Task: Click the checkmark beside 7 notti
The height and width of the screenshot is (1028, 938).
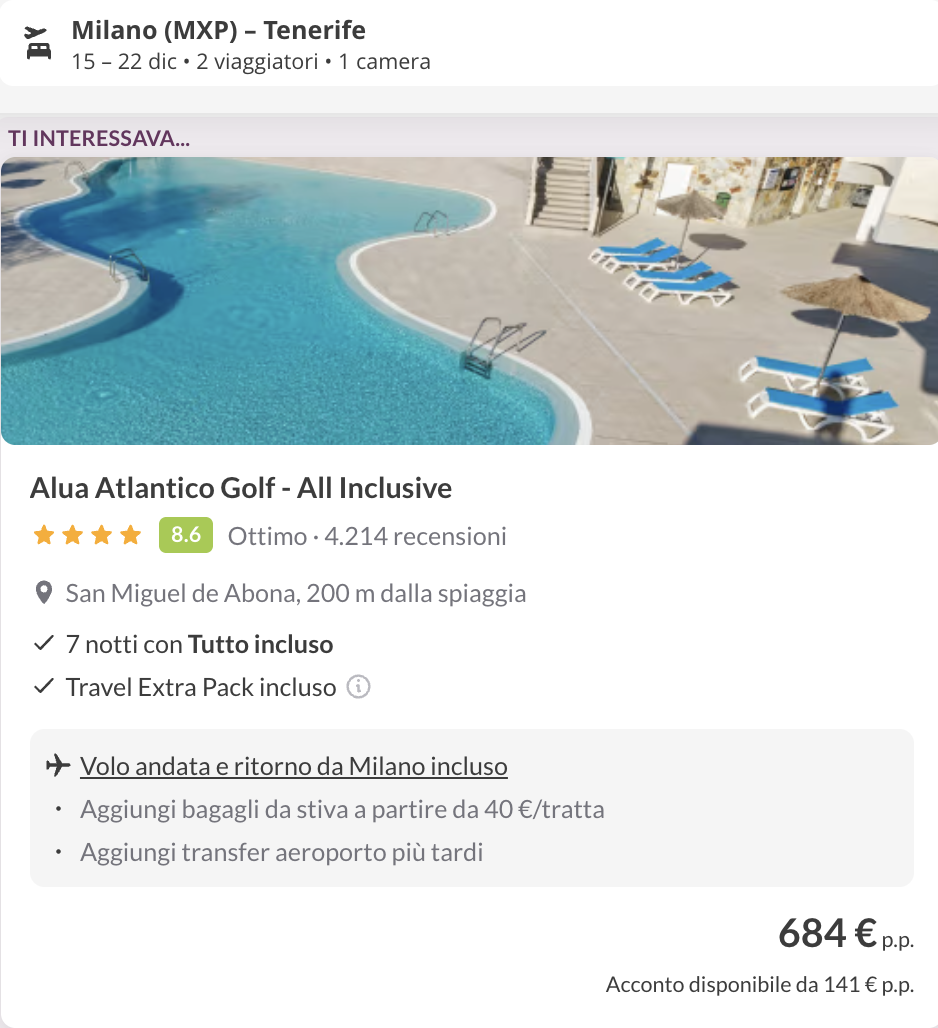Action: pos(43,643)
